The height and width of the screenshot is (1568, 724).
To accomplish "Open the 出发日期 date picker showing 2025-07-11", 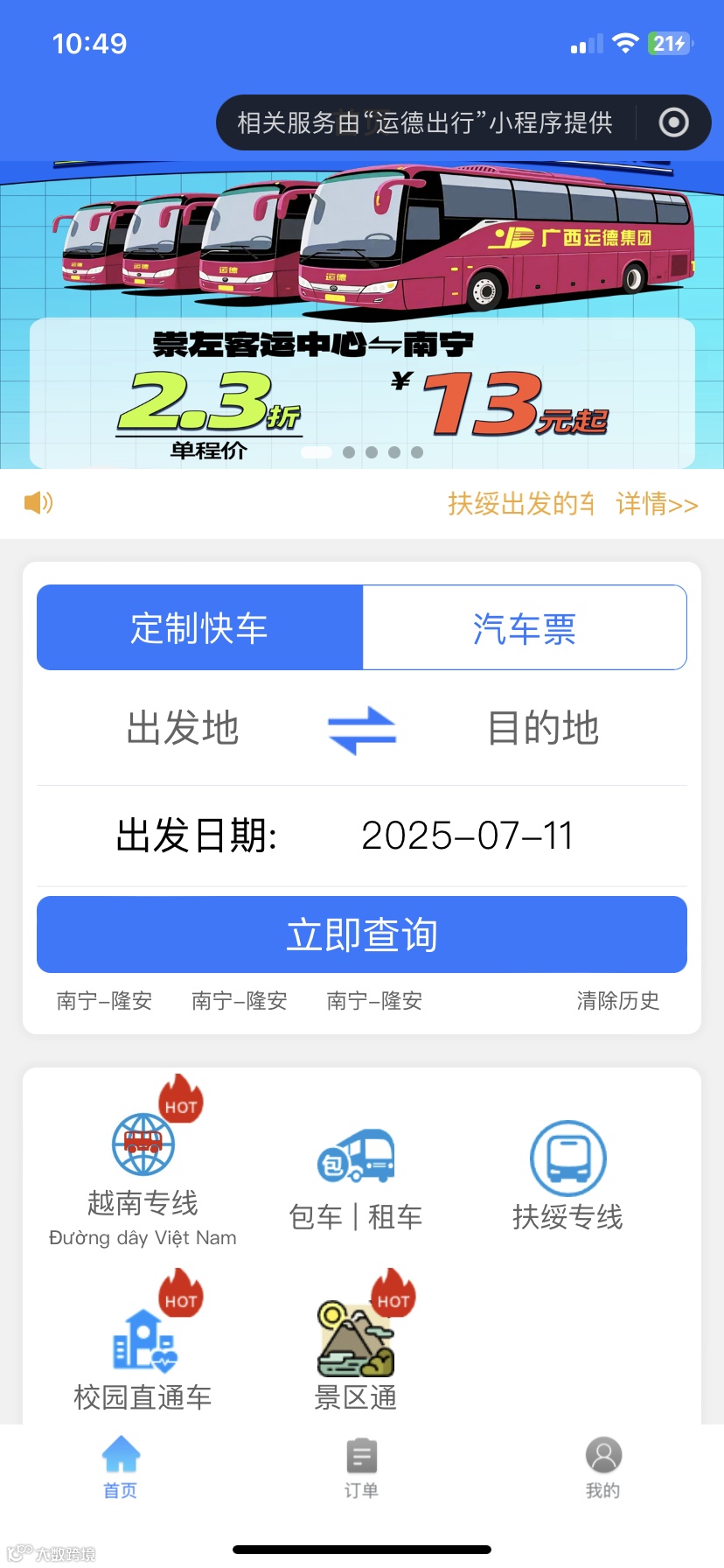I will click(470, 836).
